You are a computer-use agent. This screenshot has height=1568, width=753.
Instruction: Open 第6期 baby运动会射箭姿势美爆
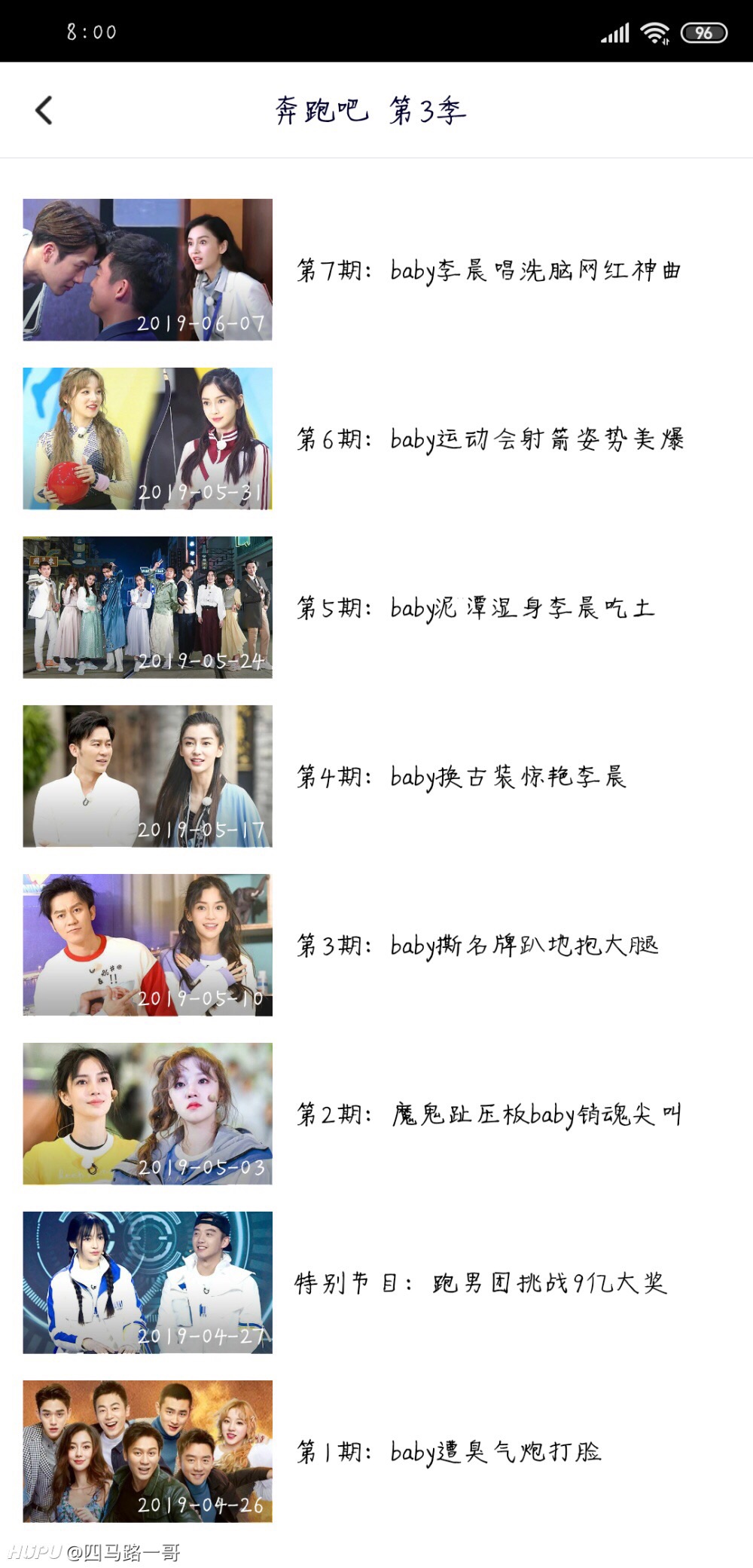(x=376, y=439)
